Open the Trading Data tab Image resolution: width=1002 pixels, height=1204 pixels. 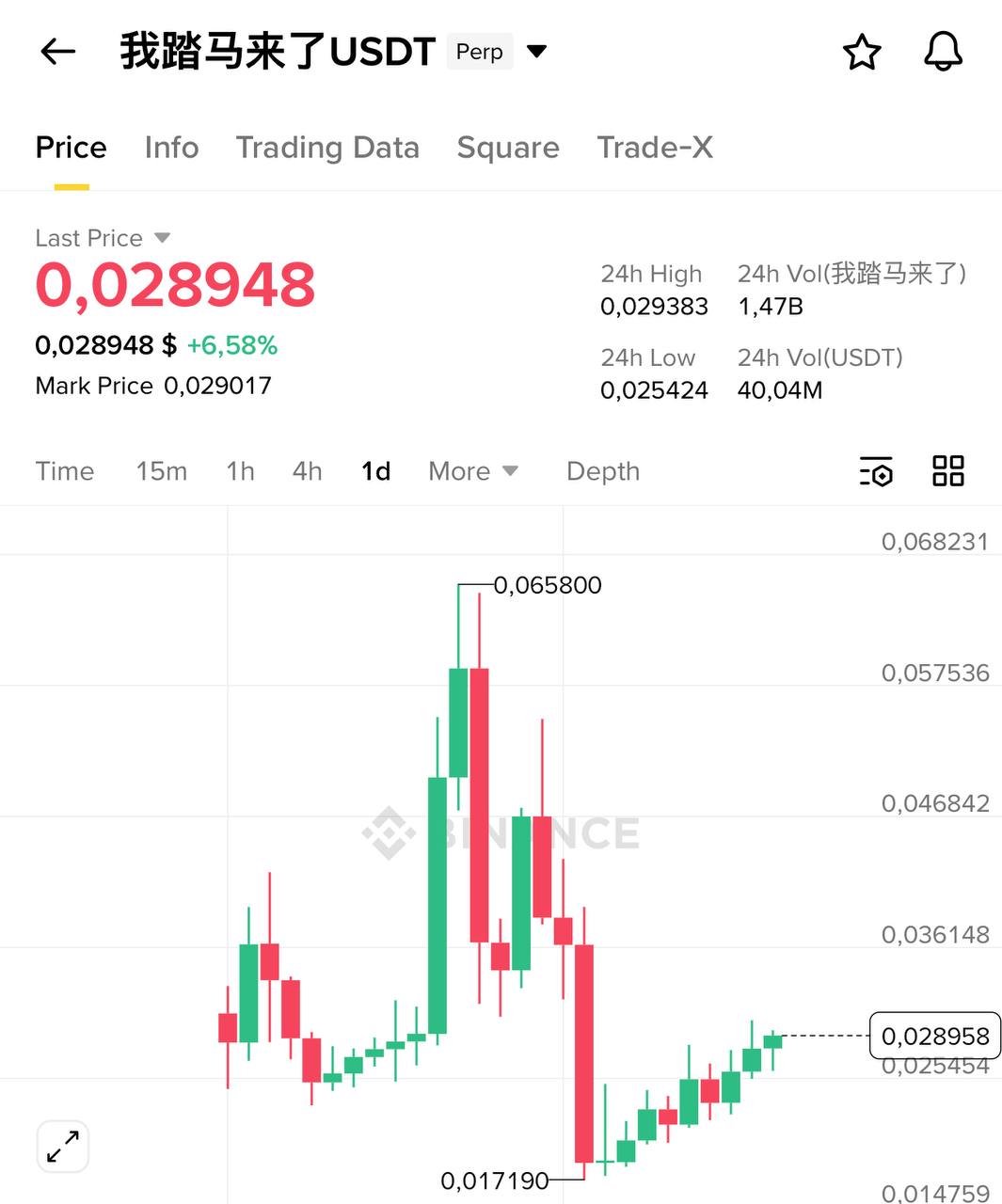[x=327, y=148]
